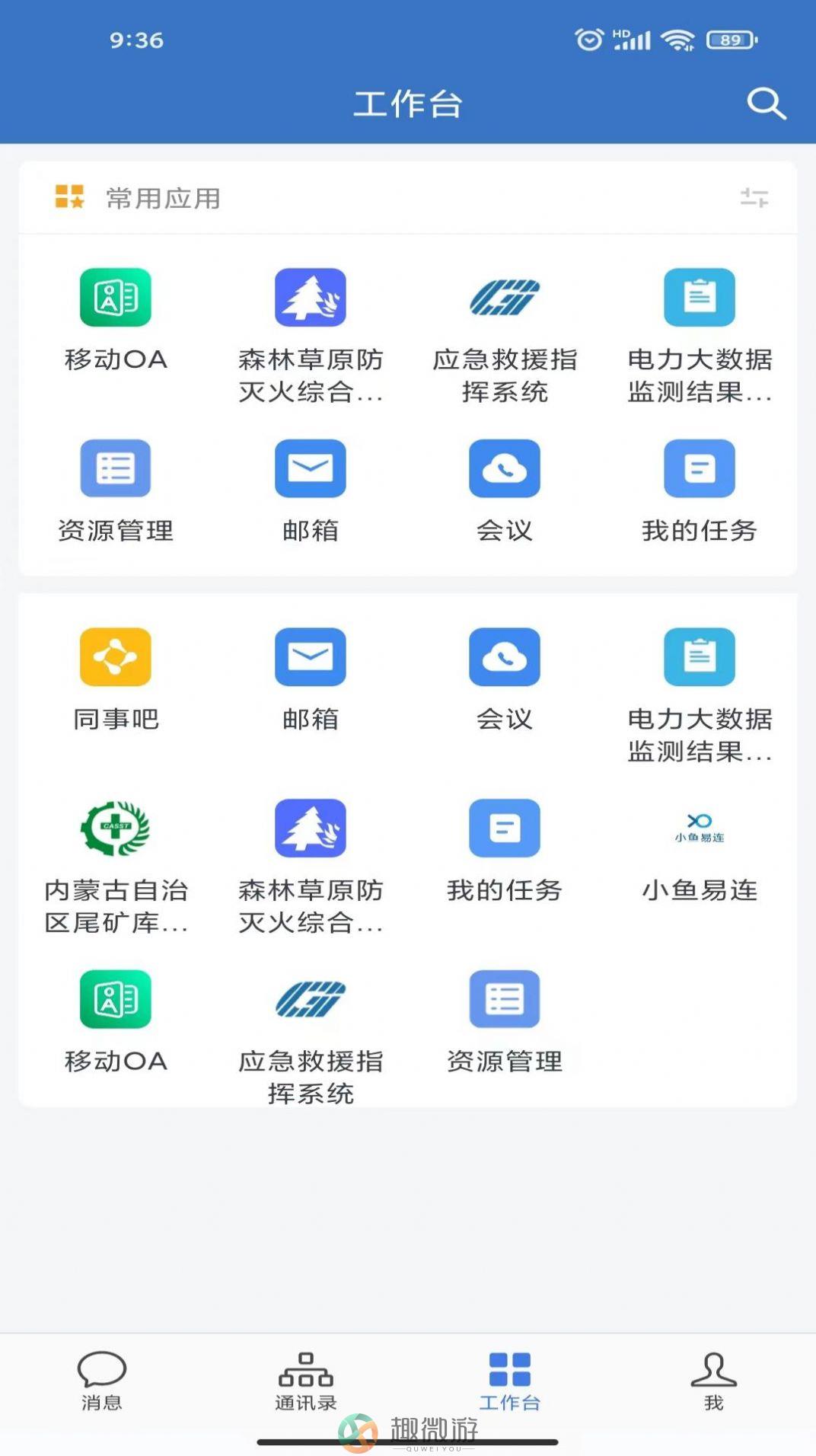Open 内蒙古自治区尾矿库 app

[x=116, y=867]
